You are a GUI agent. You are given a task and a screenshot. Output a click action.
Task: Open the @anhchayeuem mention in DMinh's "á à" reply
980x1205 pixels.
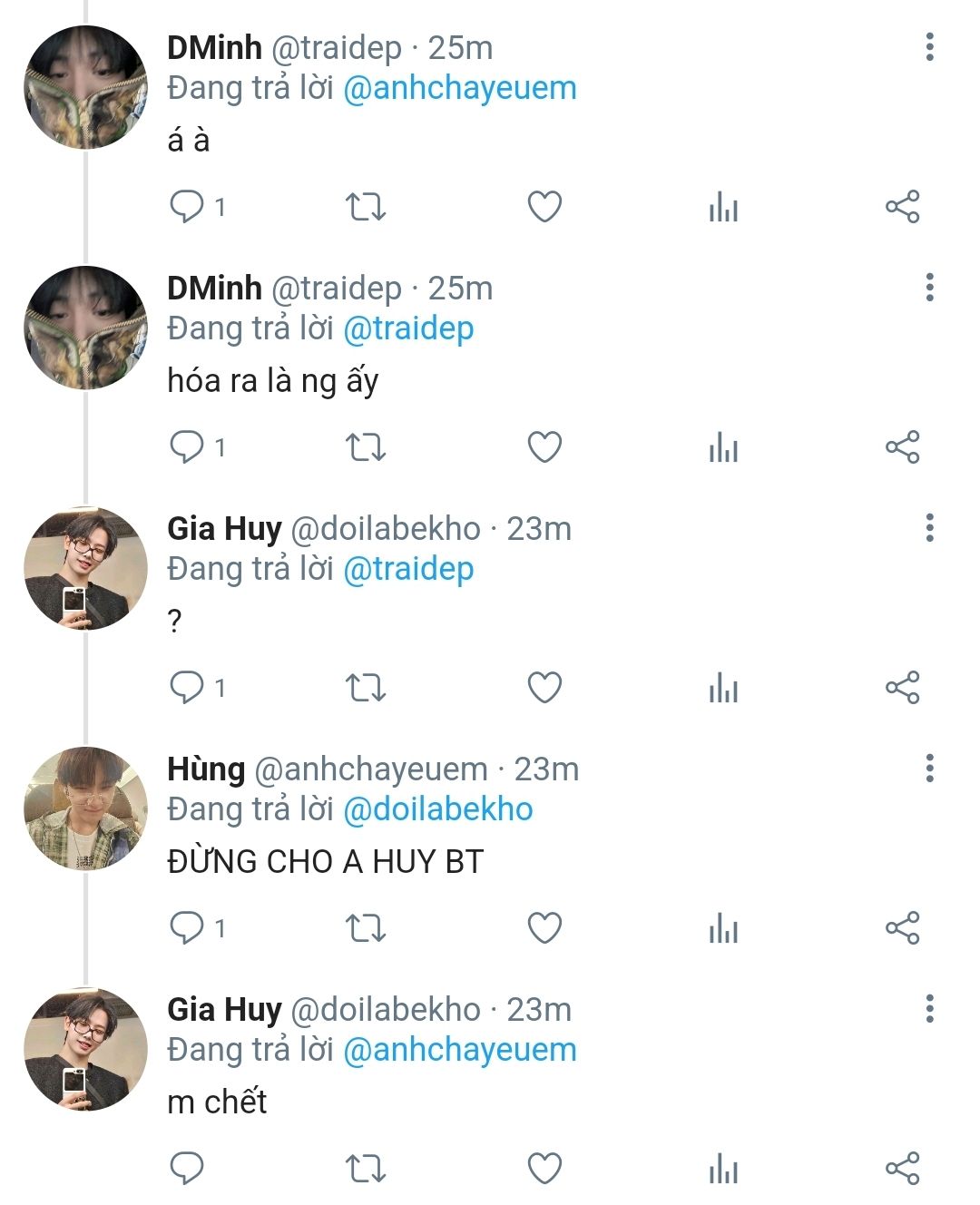click(460, 88)
